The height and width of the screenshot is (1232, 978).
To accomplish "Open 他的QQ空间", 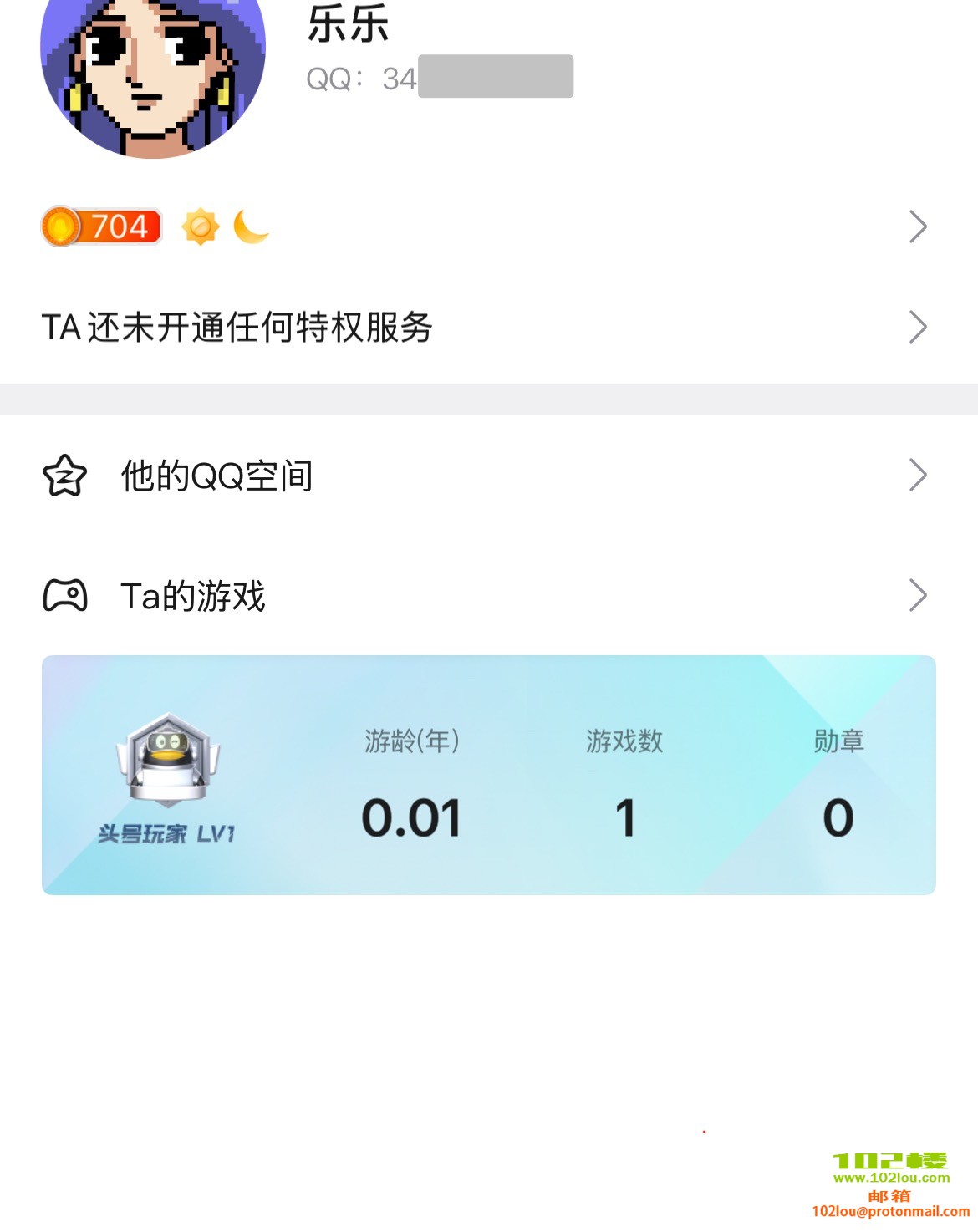I will pos(488,476).
